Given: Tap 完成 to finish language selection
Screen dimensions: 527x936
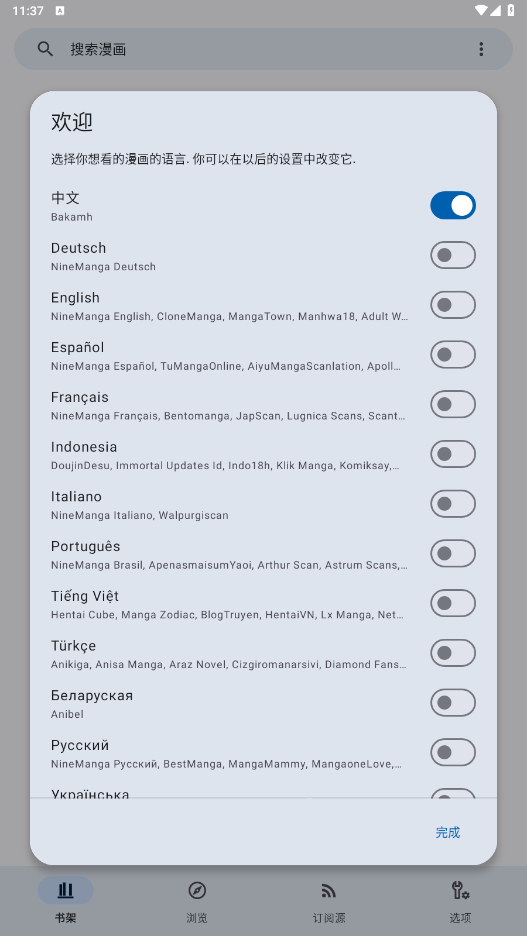Looking at the screenshot, I should click(x=448, y=832).
